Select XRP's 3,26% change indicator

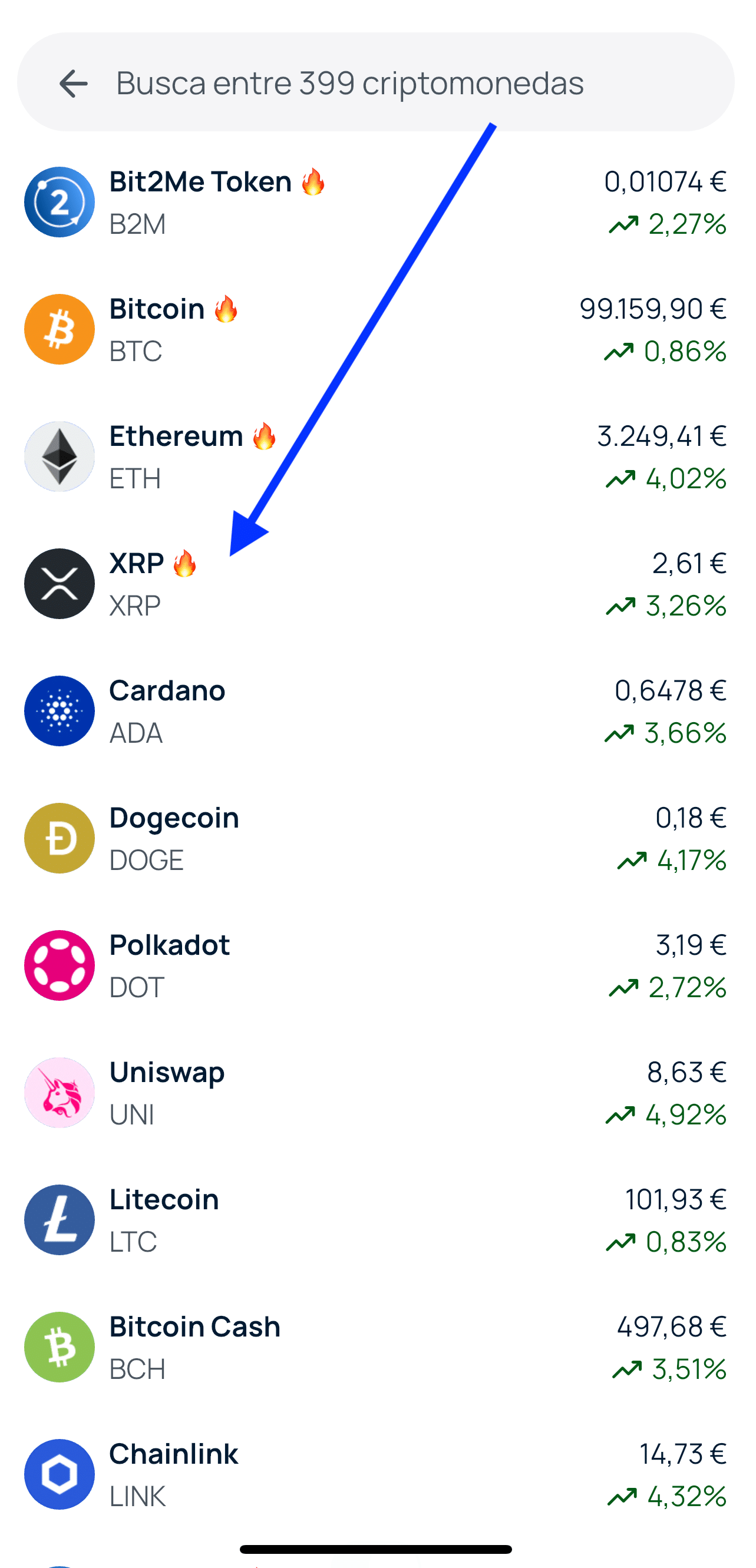(x=666, y=605)
